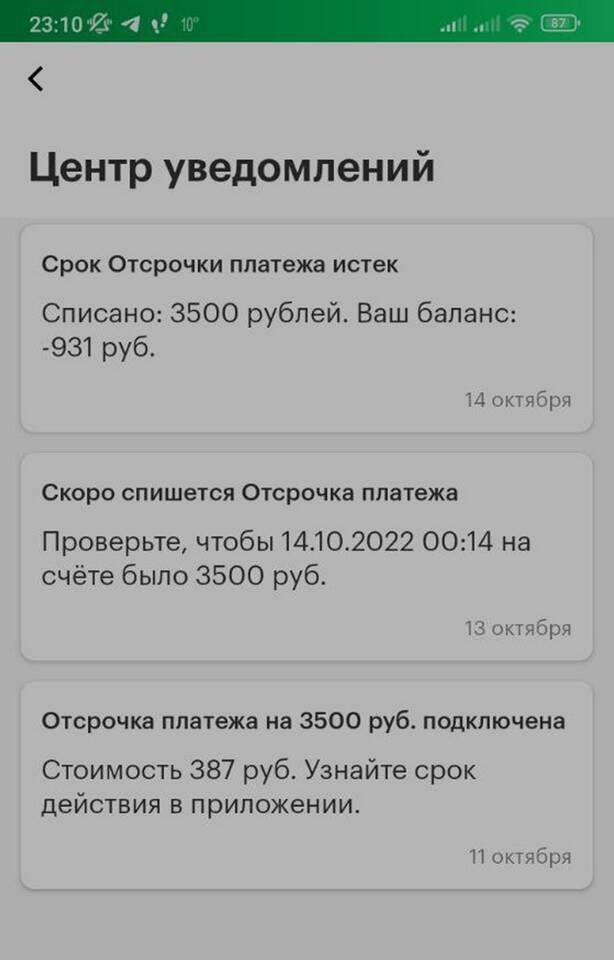Go back using the top arrow
The height and width of the screenshot is (960, 614).
tap(36, 79)
